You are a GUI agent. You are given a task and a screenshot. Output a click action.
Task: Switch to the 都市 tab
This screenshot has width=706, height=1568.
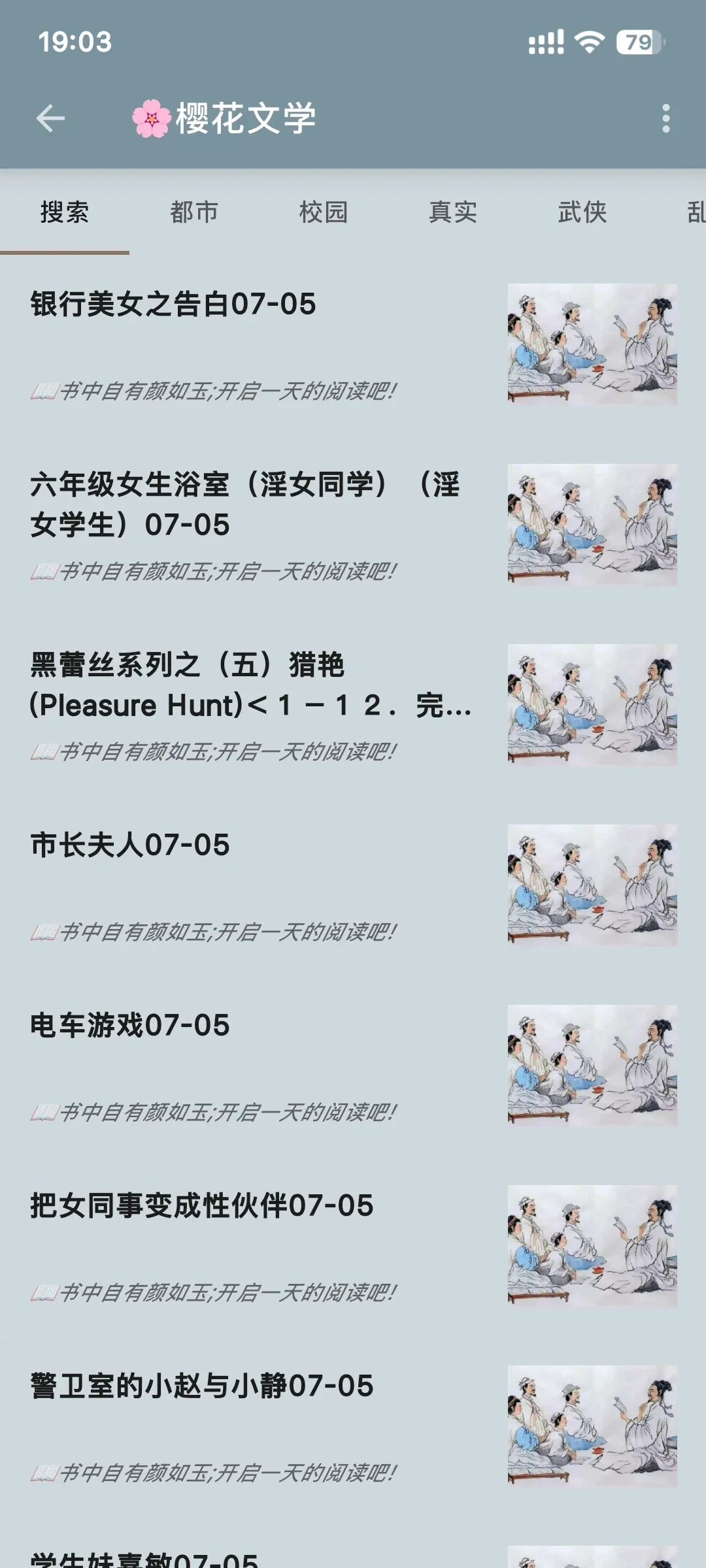coord(193,212)
